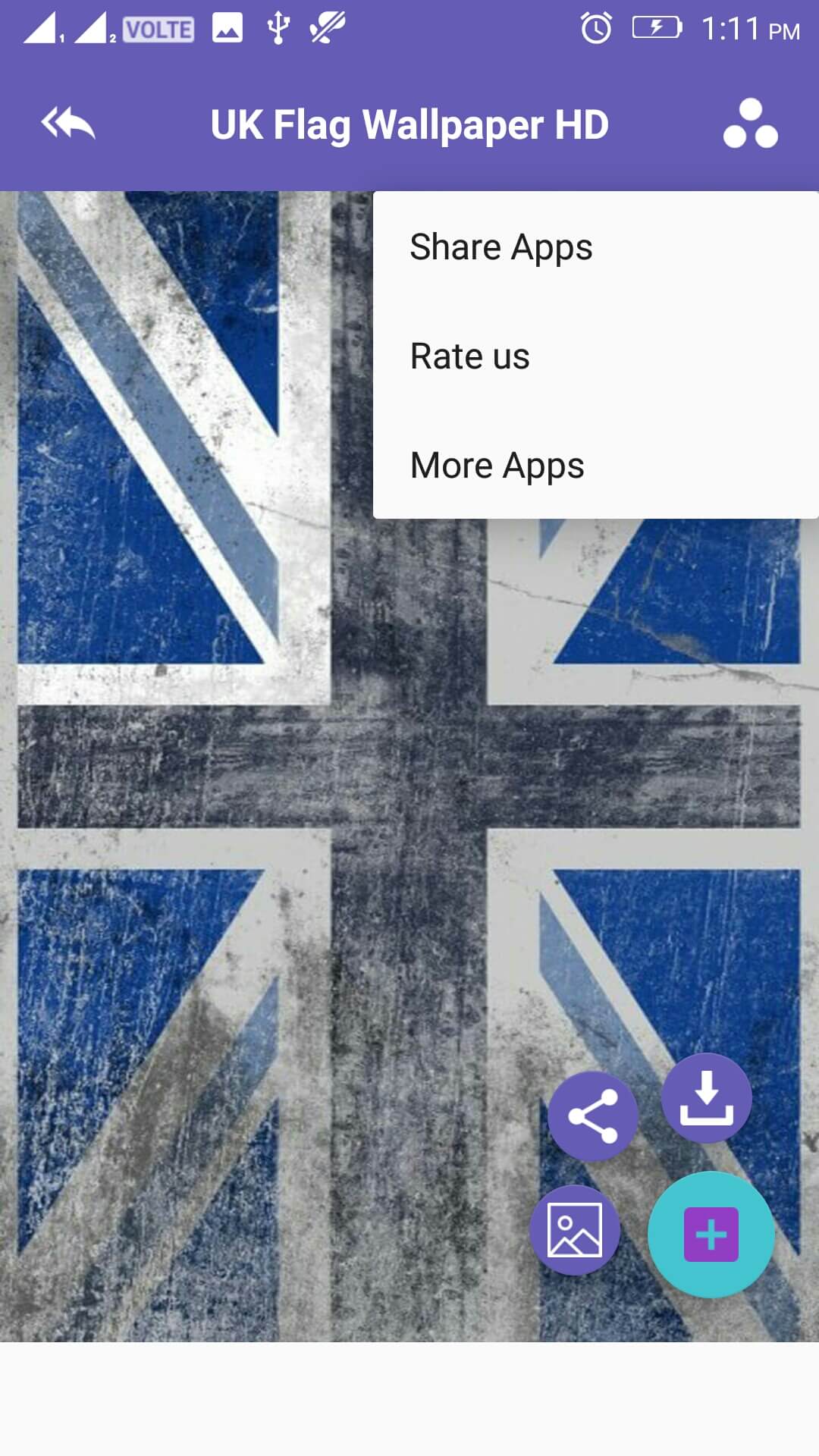The width and height of the screenshot is (819, 1456).
Task: Select Share Apps from the menu
Action: (x=500, y=247)
